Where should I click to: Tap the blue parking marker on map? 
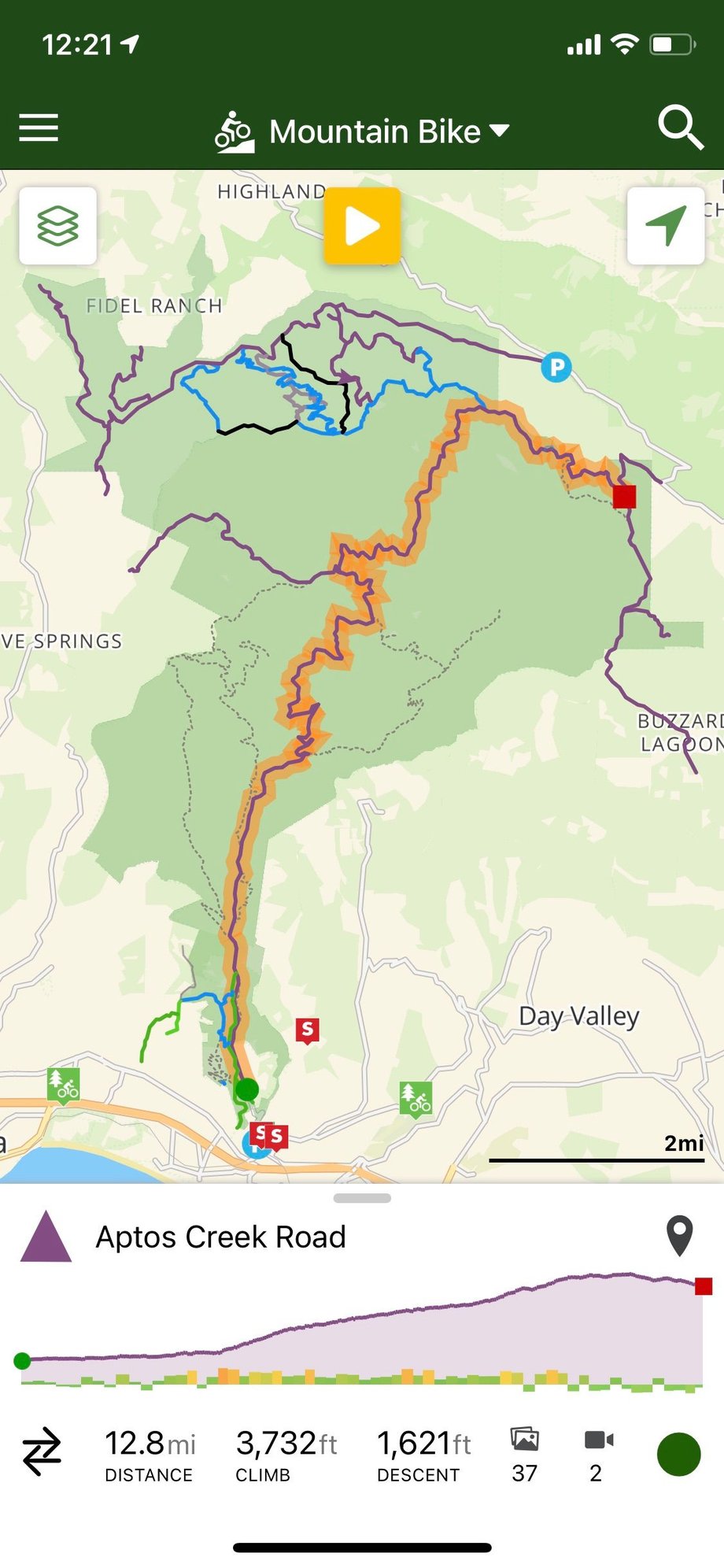pyautogui.click(x=556, y=367)
